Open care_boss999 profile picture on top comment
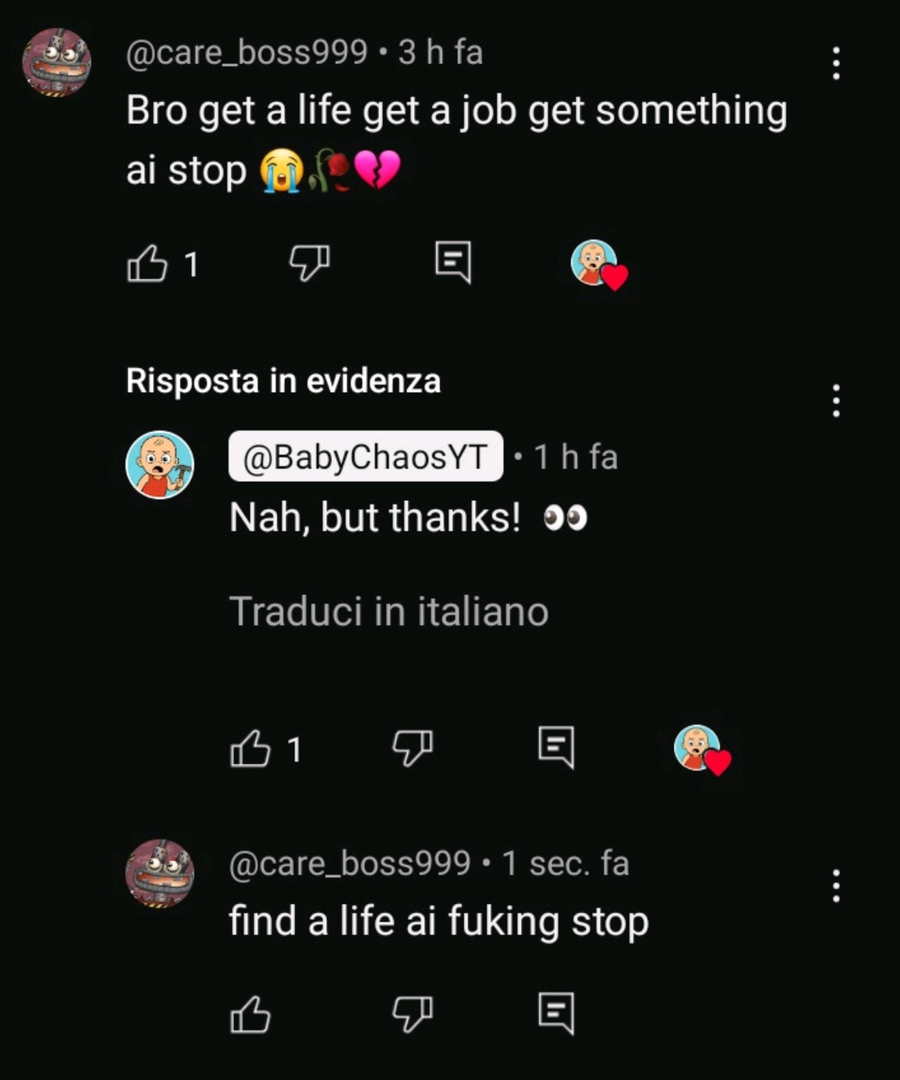 [x=57, y=63]
